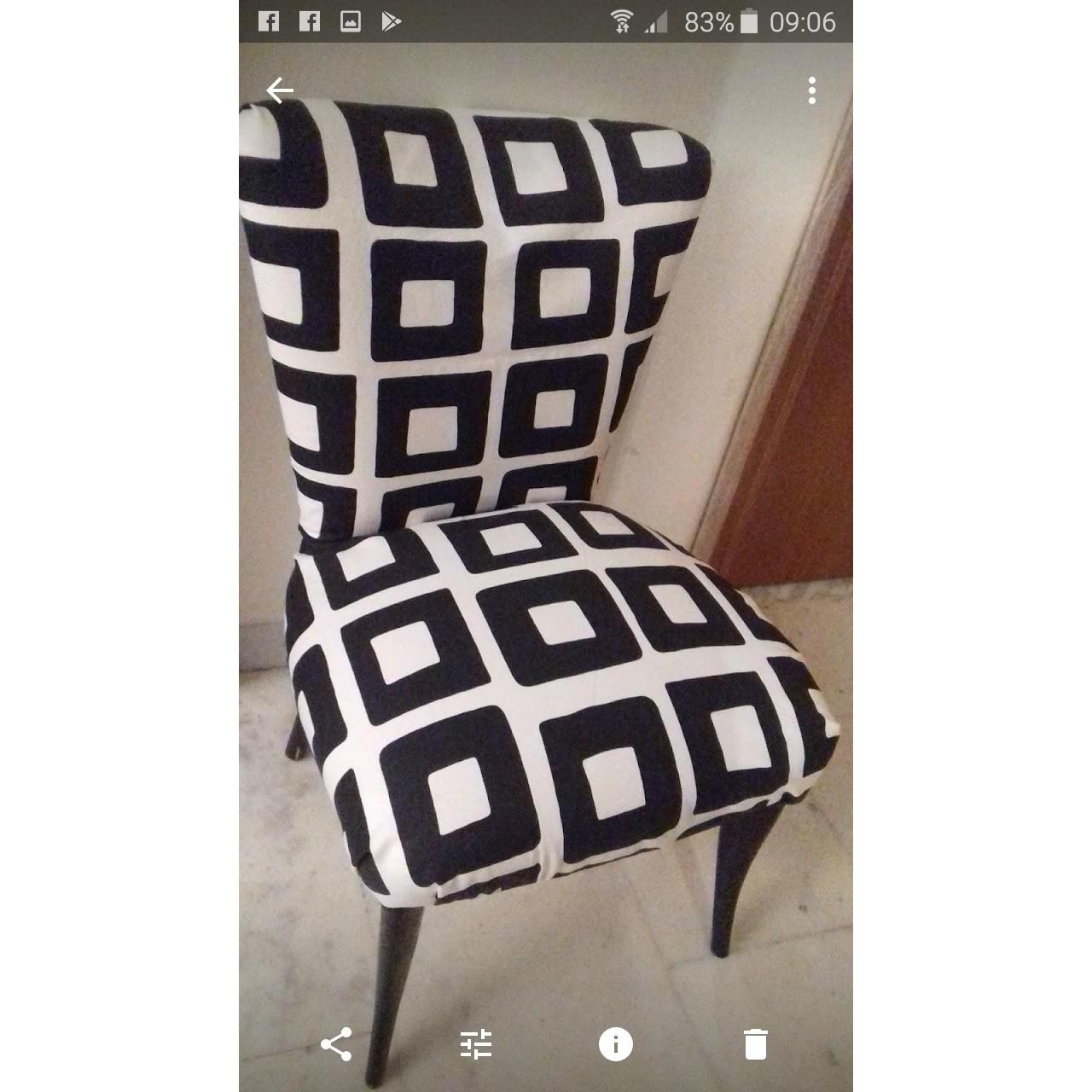
Task: Share this chair photo
Action: pos(336,1044)
